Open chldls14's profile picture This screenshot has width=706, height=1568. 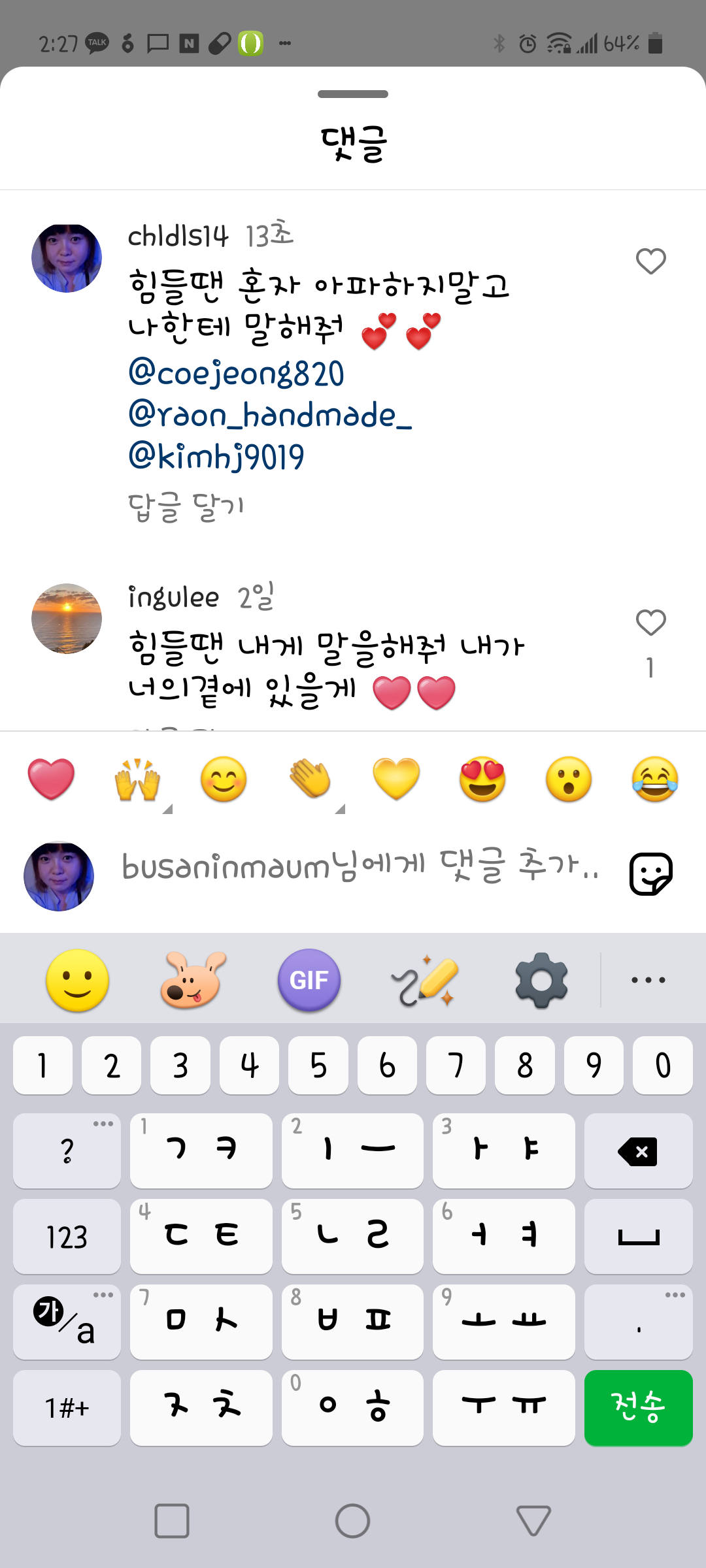(67, 258)
